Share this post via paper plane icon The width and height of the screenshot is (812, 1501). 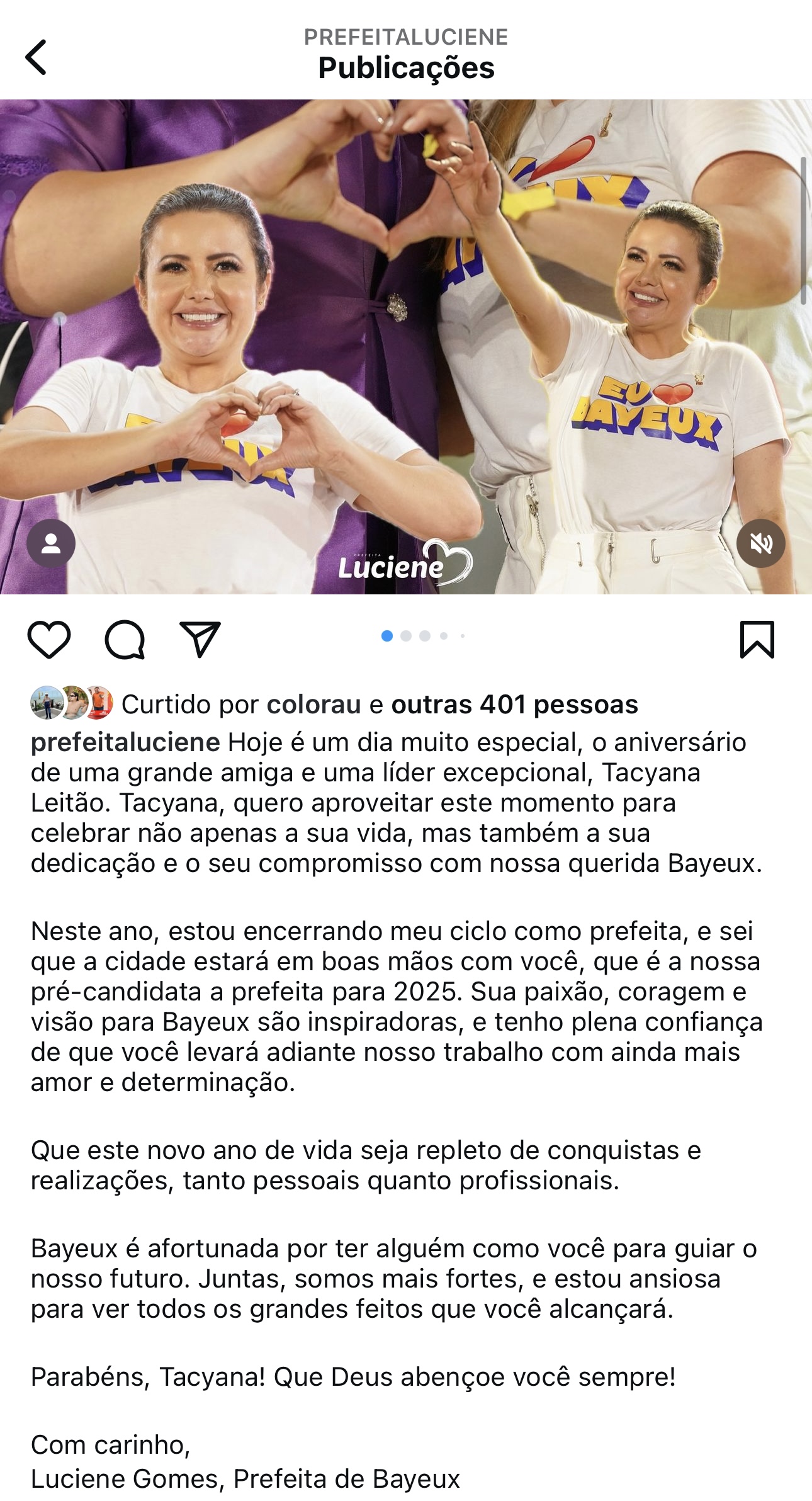[200, 639]
